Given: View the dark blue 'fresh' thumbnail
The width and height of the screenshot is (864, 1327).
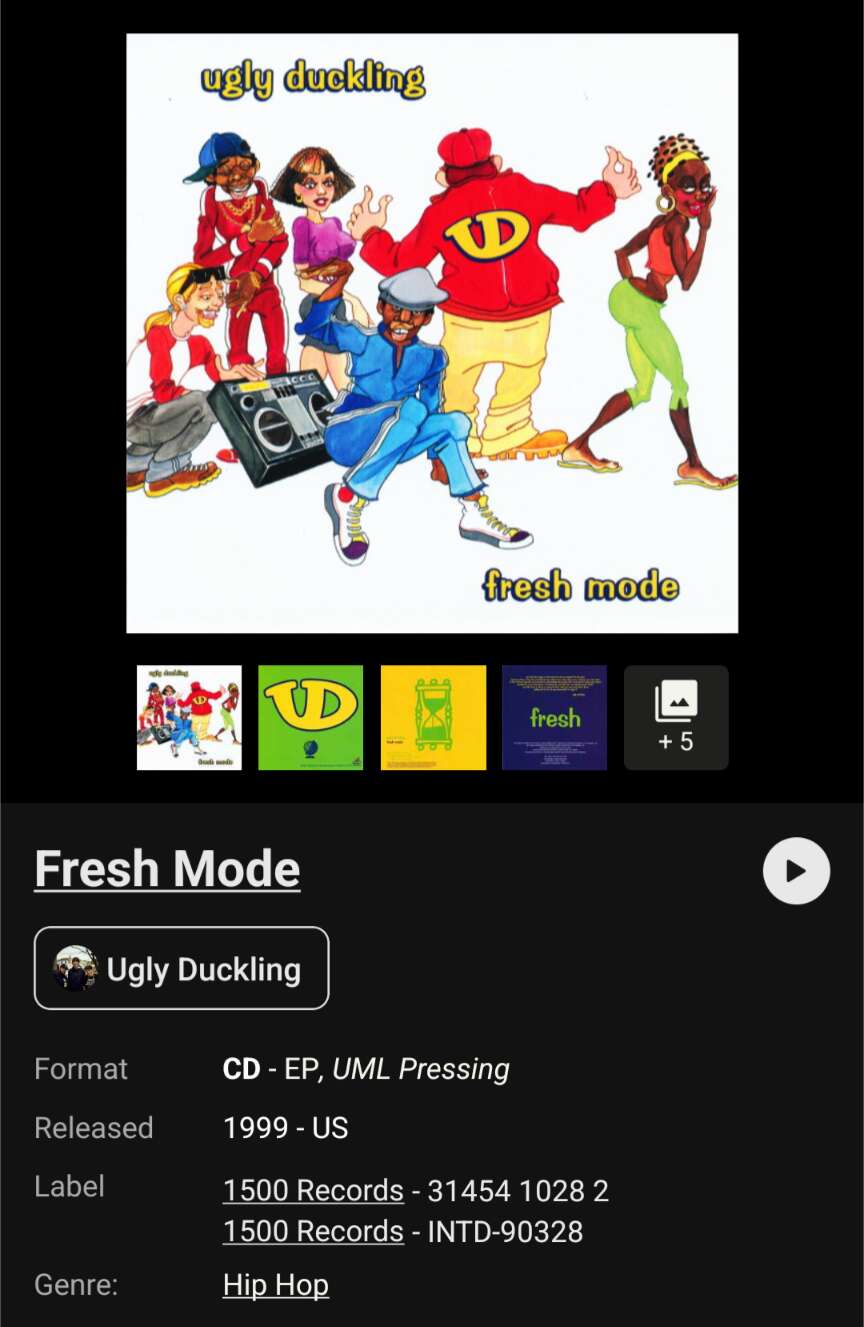Looking at the screenshot, I should (554, 718).
